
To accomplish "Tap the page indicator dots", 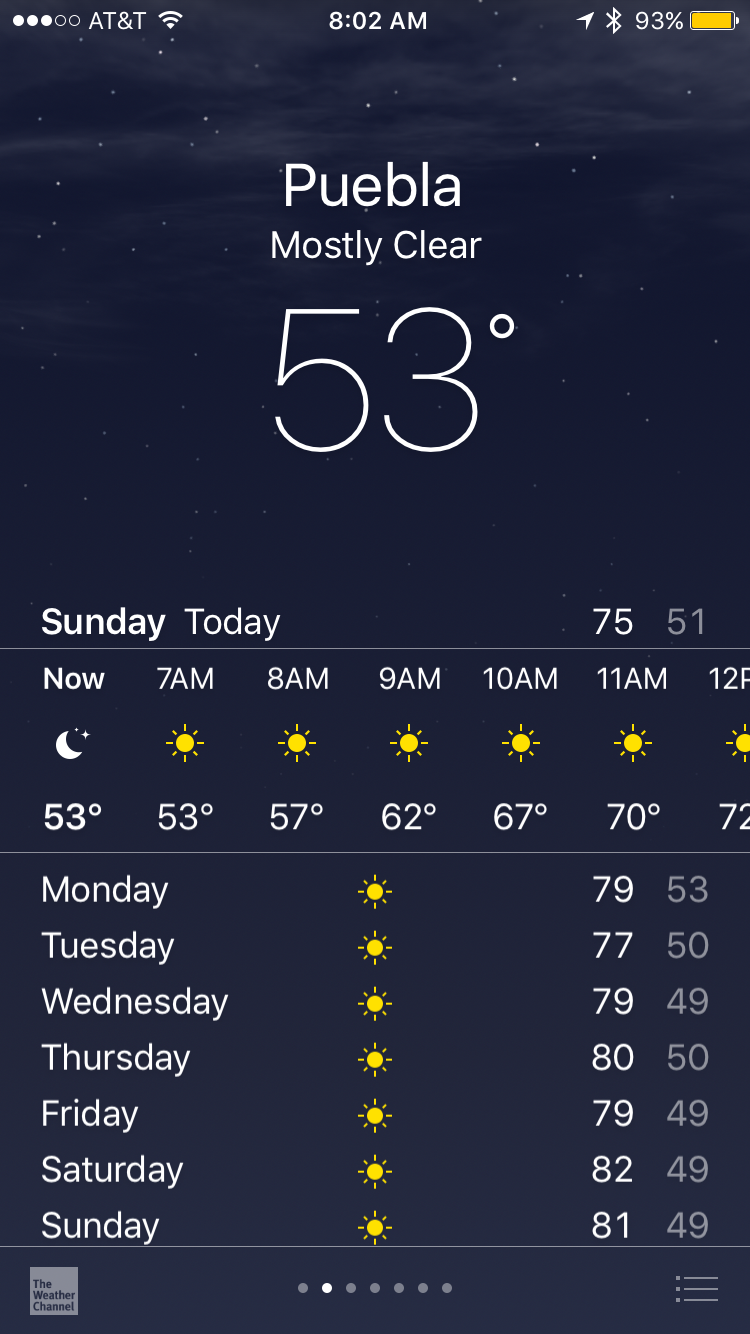I will [x=375, y=1288].
